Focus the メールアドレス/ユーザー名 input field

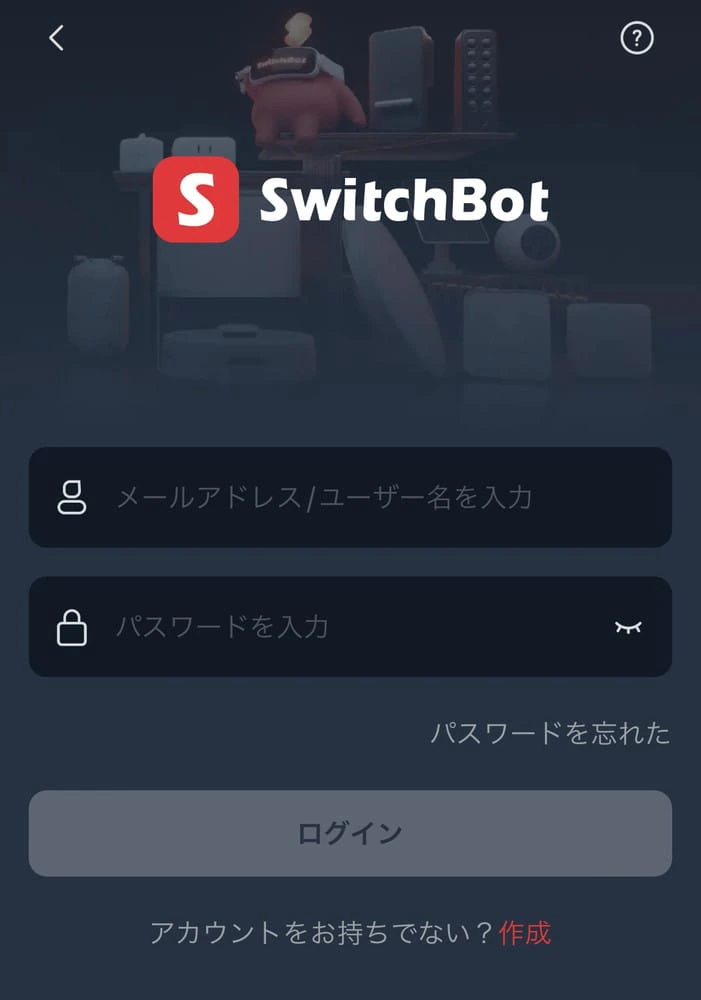[x=350, y=497]
